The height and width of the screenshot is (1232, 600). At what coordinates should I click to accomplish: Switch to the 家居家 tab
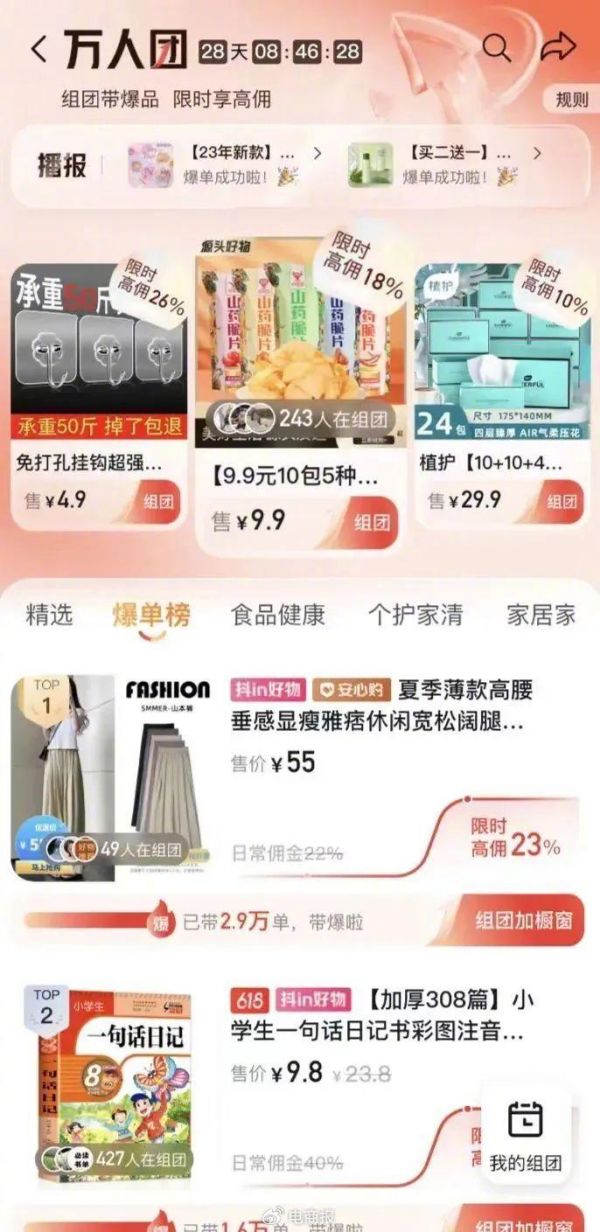tap(541, 615)
